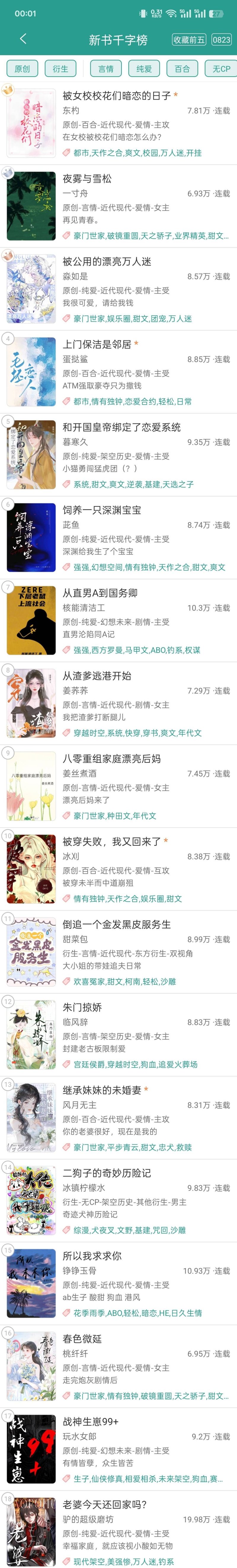Tap the 收藏前五 button

click(188, 39)
